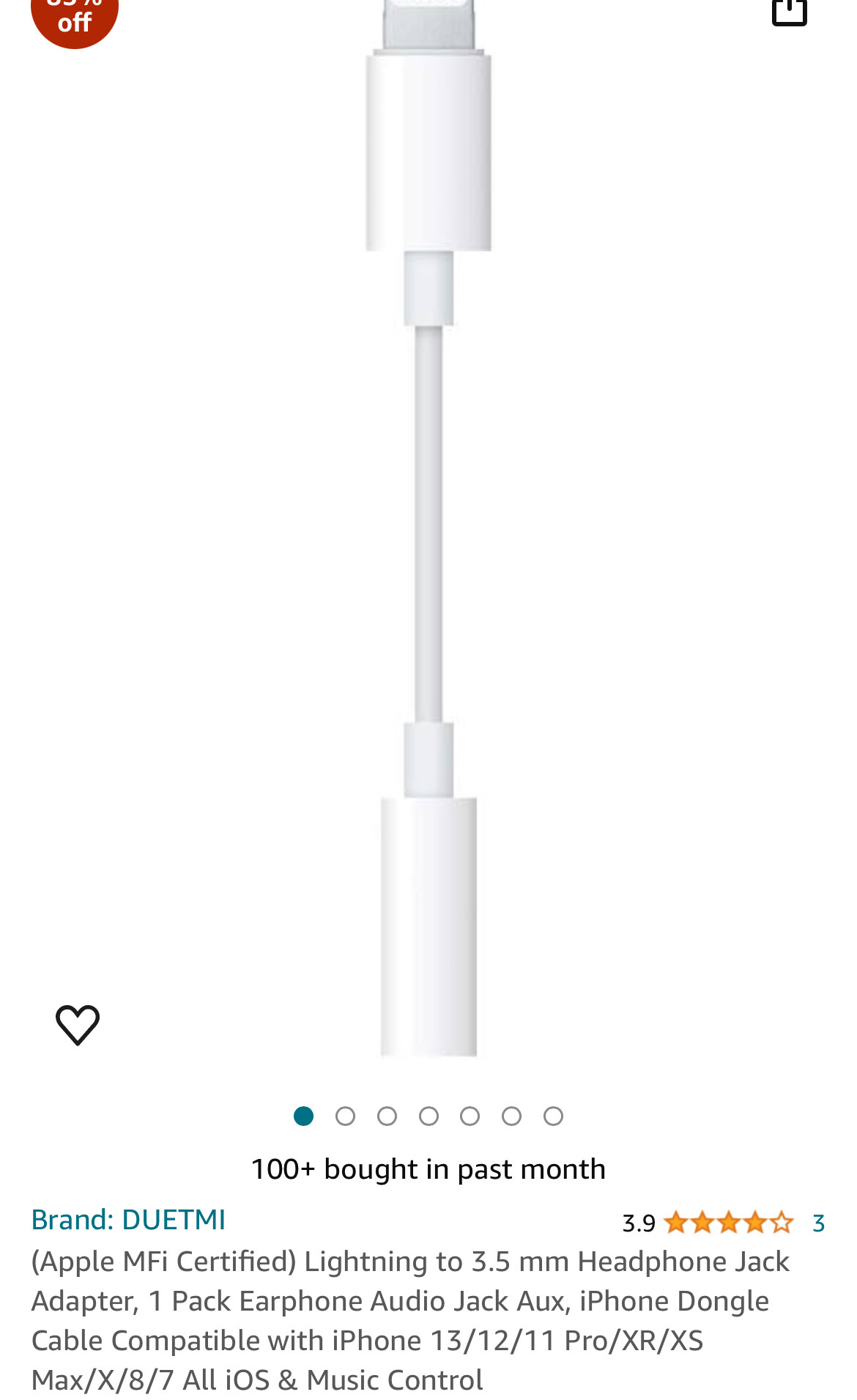The width and height of the screenshot is (857, 1400).
Task: Jump to the fourth image dot
Action: [x=428, y=1116]
